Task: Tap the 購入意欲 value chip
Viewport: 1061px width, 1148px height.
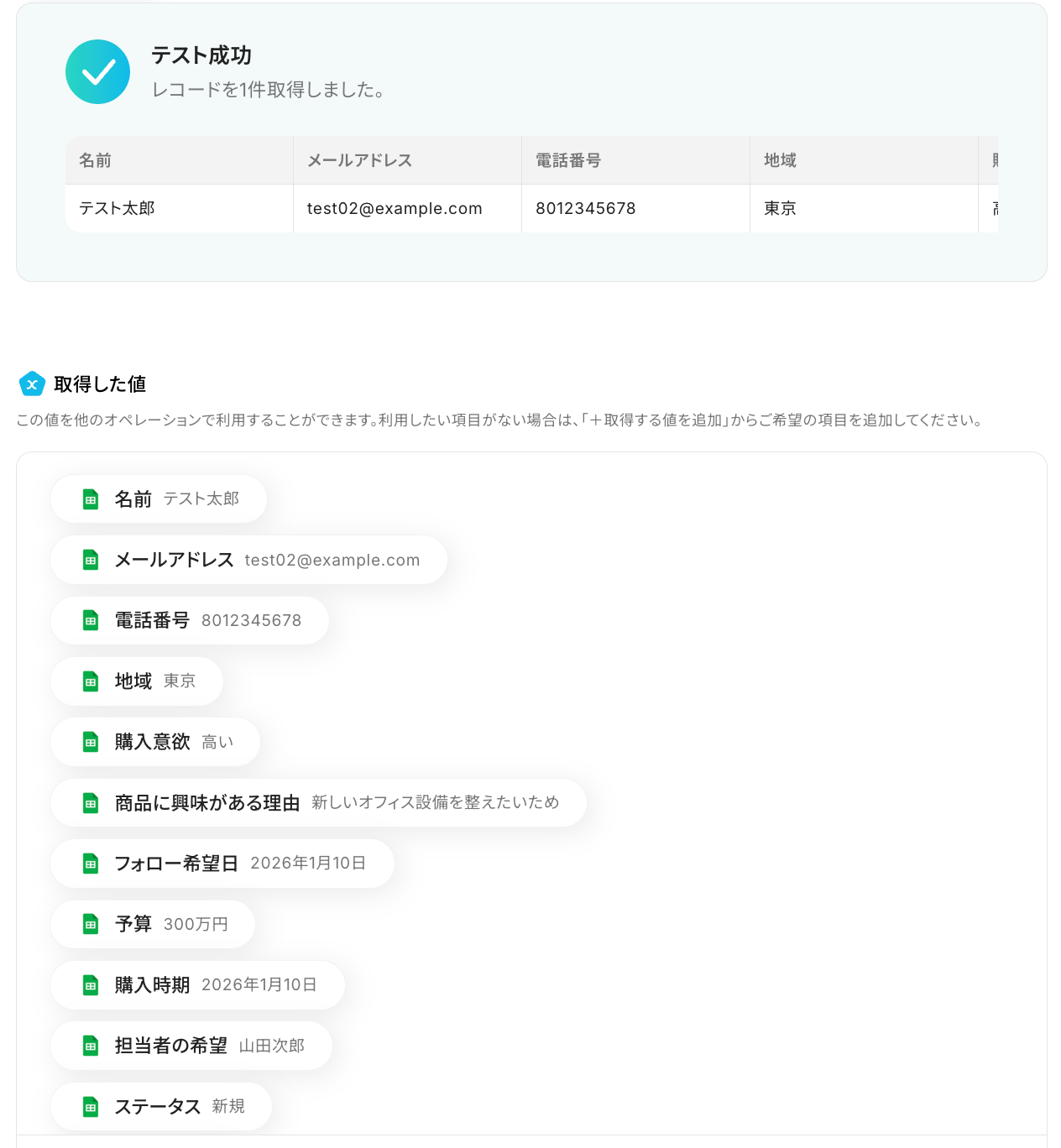Action: 155,742
